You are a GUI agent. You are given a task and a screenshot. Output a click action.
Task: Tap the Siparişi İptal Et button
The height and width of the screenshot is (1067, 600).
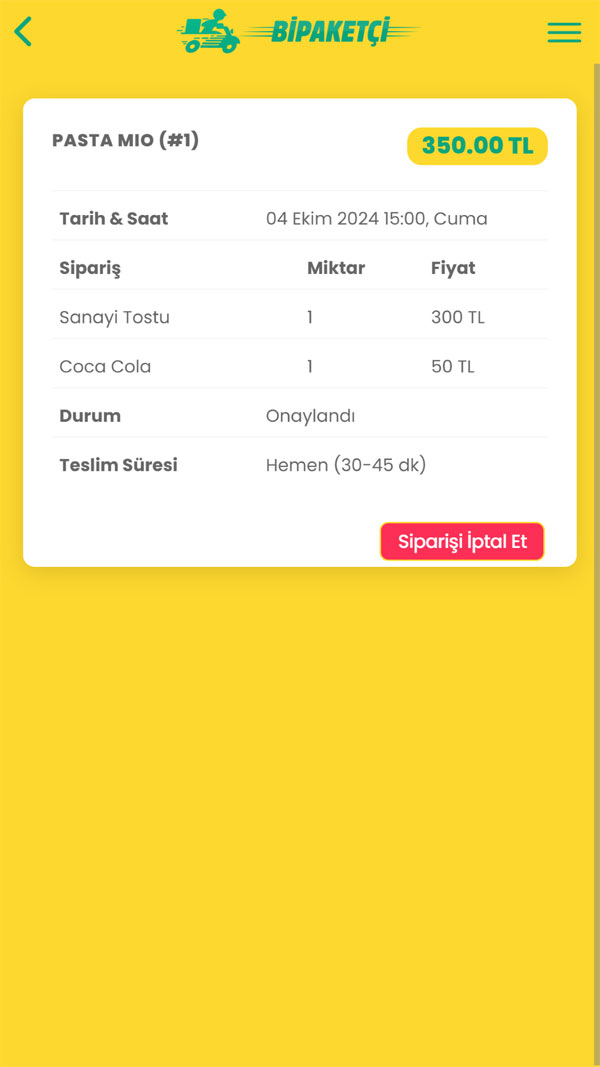462,542
